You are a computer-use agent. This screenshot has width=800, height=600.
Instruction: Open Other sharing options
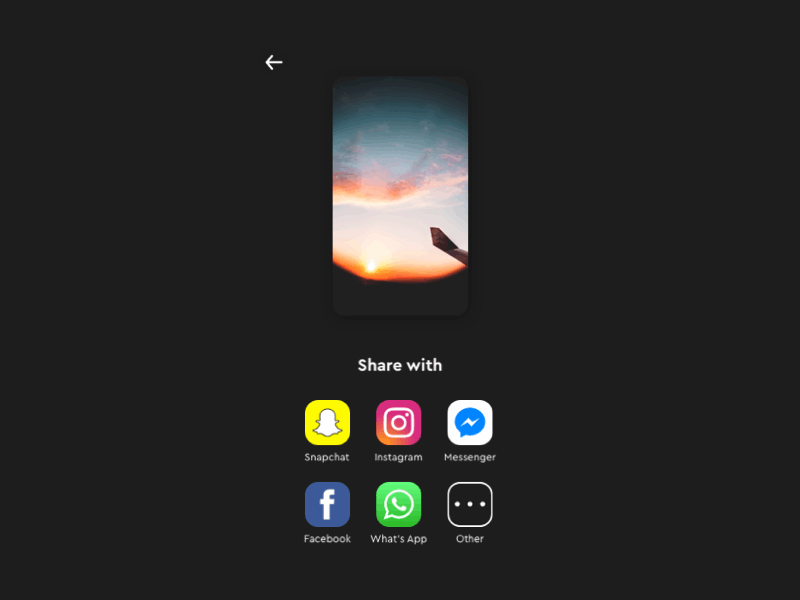coord(469,504)
